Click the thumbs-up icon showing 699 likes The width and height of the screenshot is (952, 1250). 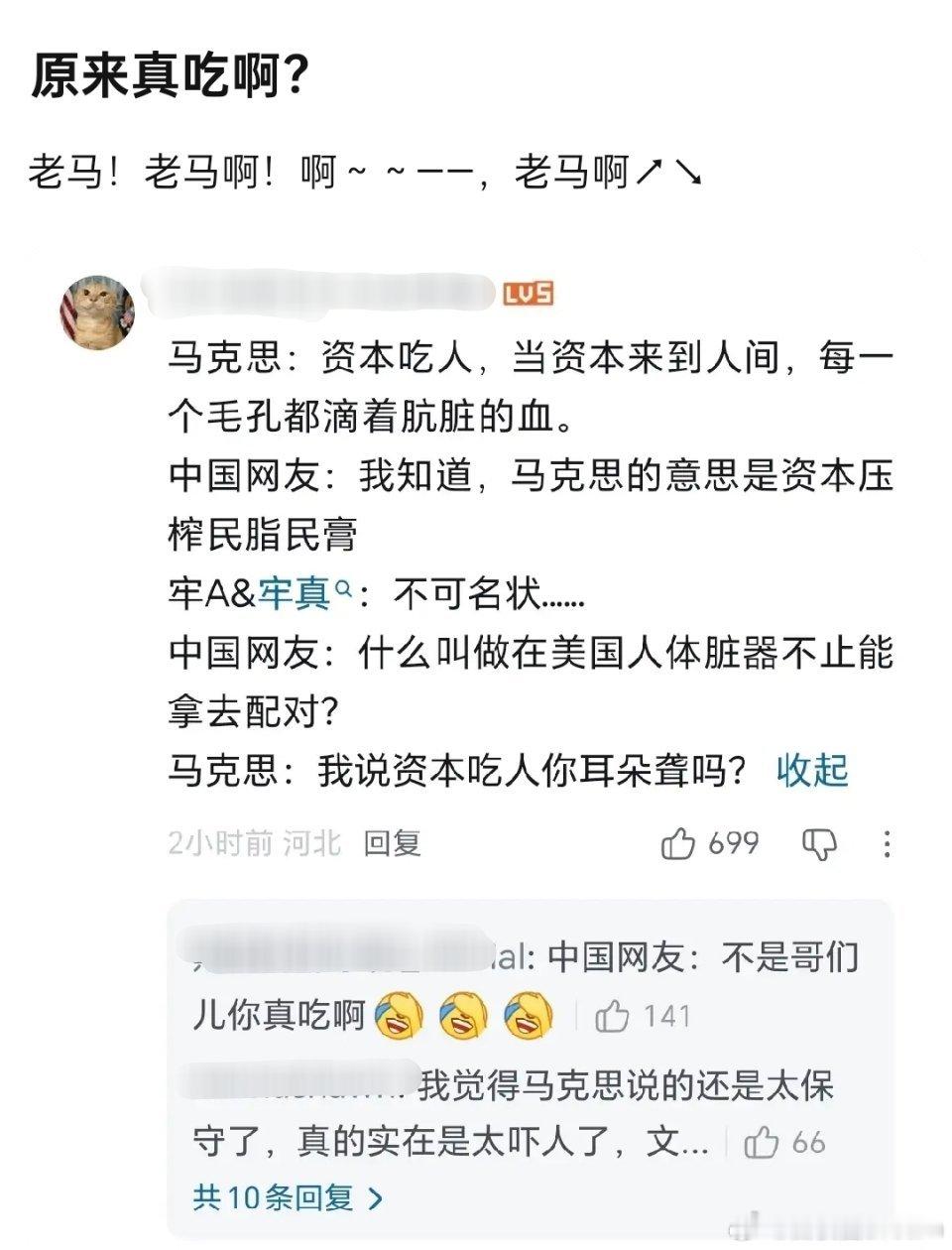tap(680, 843)
